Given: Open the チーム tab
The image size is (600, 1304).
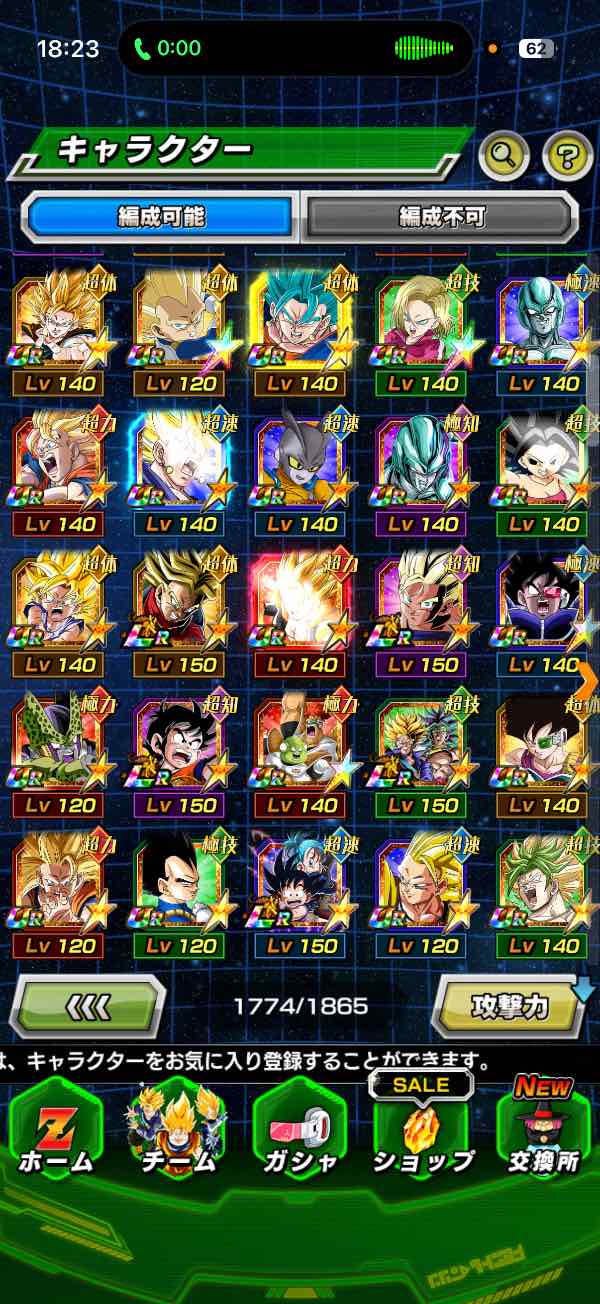Looking at the screenshot, I should [178, 1130].
